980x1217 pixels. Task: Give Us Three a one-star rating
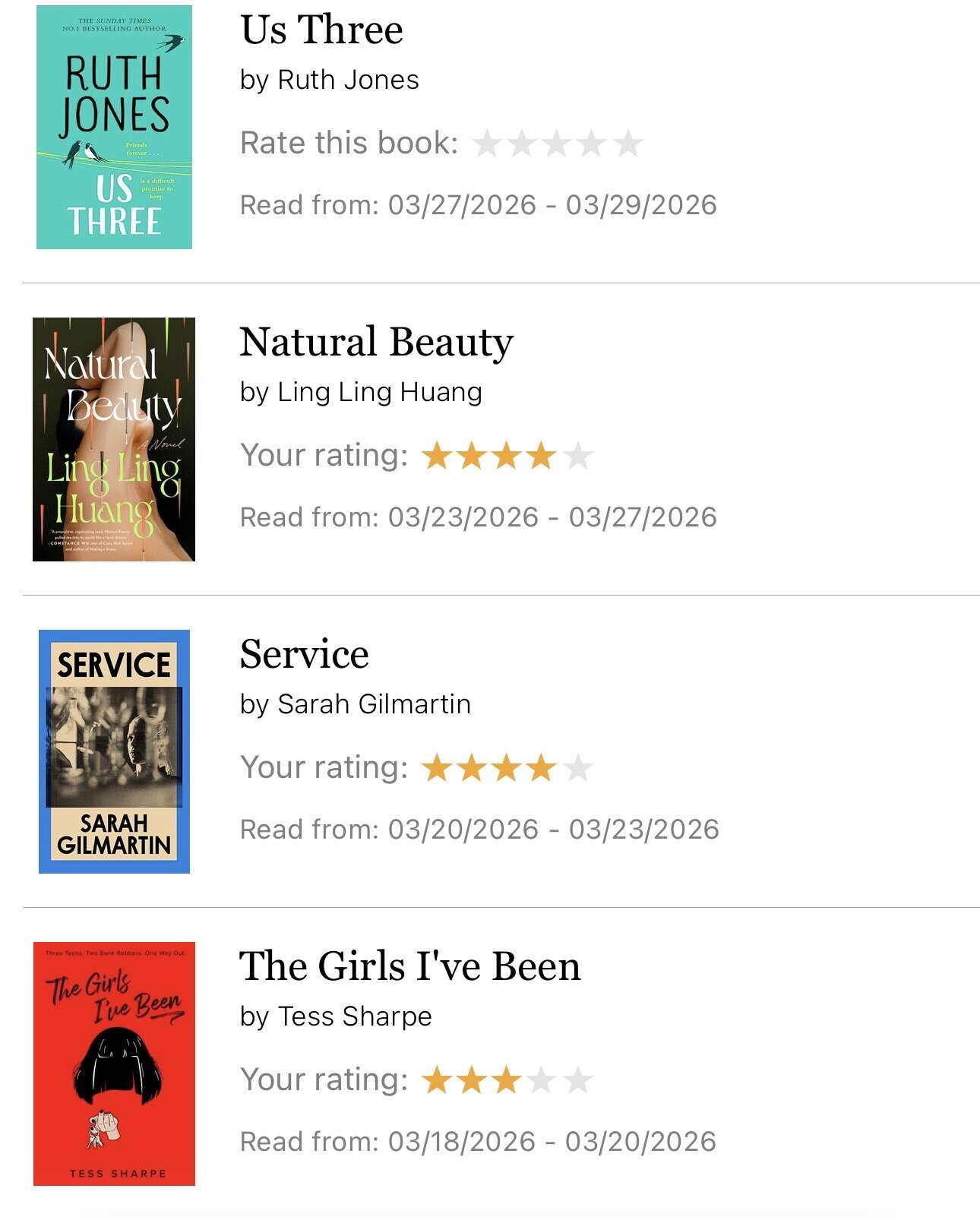pos(486,144)
